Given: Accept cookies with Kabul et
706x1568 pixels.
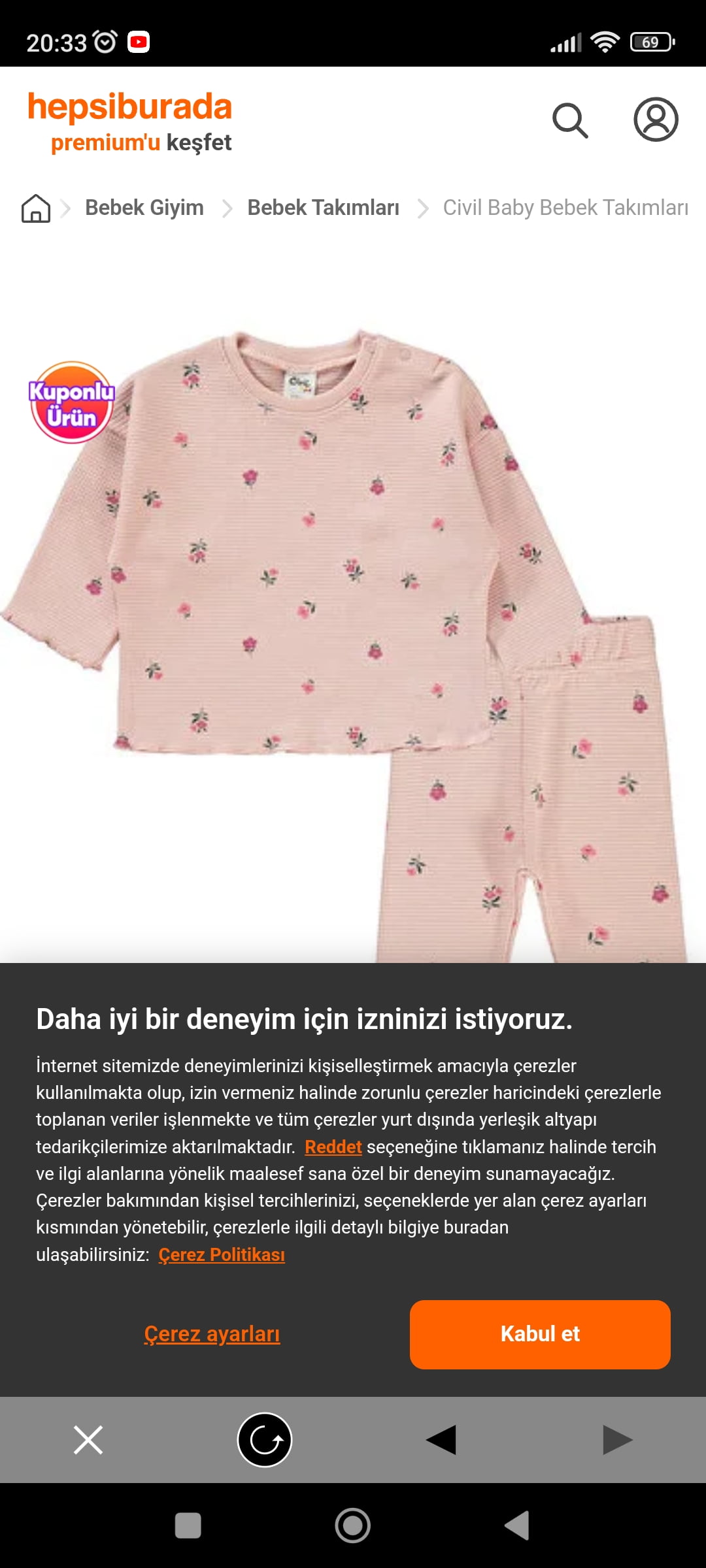Looking at the screenshot, I should pos(540,1334).
